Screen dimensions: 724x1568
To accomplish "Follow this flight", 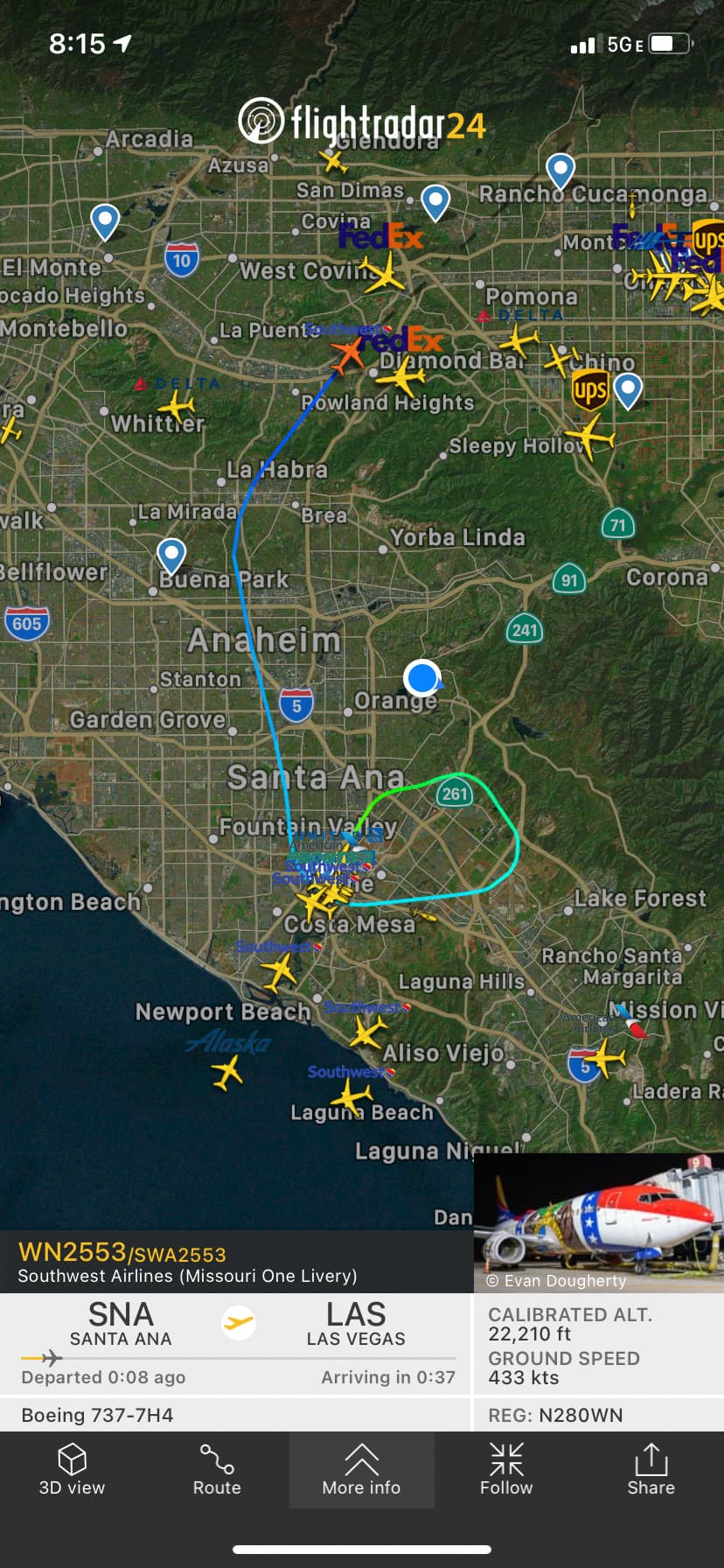I will 506,1470.
